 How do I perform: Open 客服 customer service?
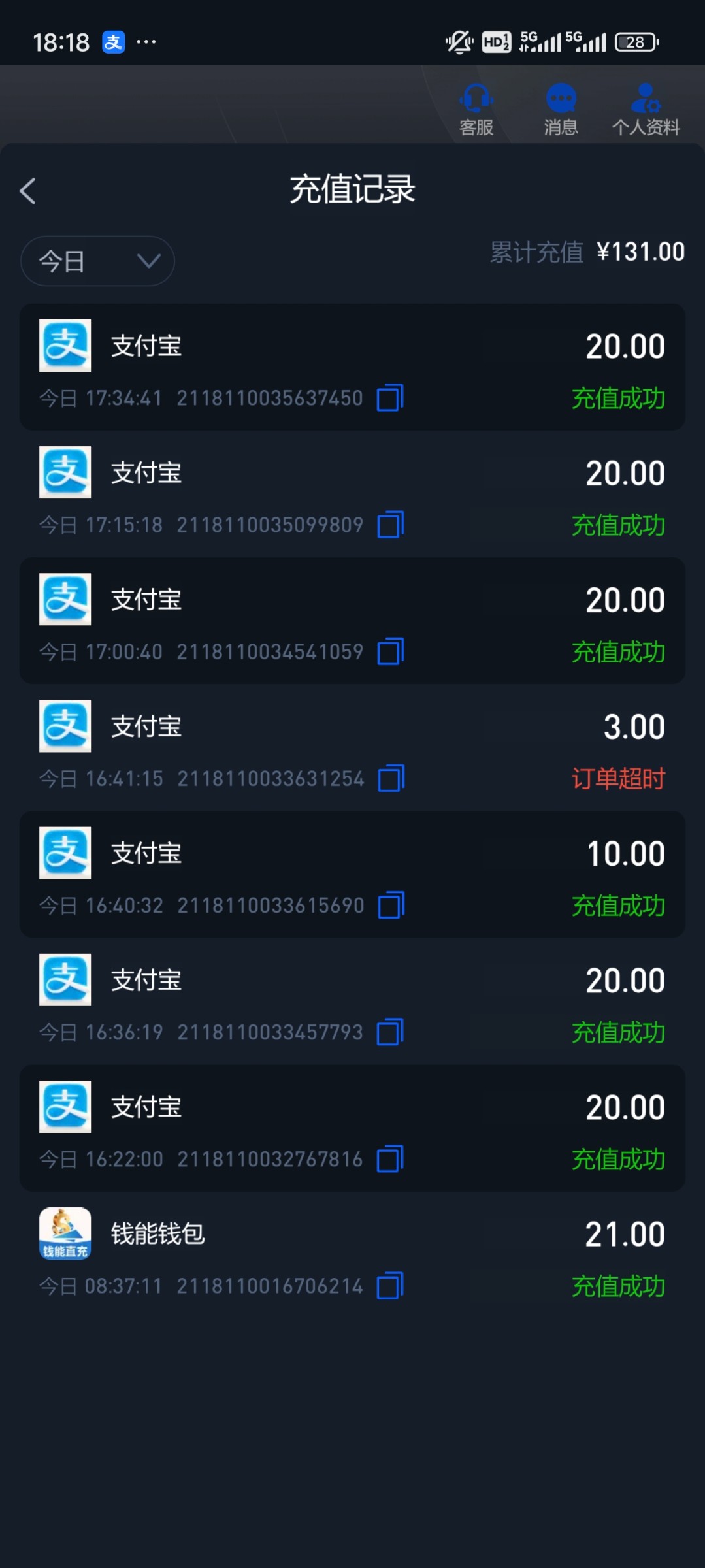coord(476,108)
